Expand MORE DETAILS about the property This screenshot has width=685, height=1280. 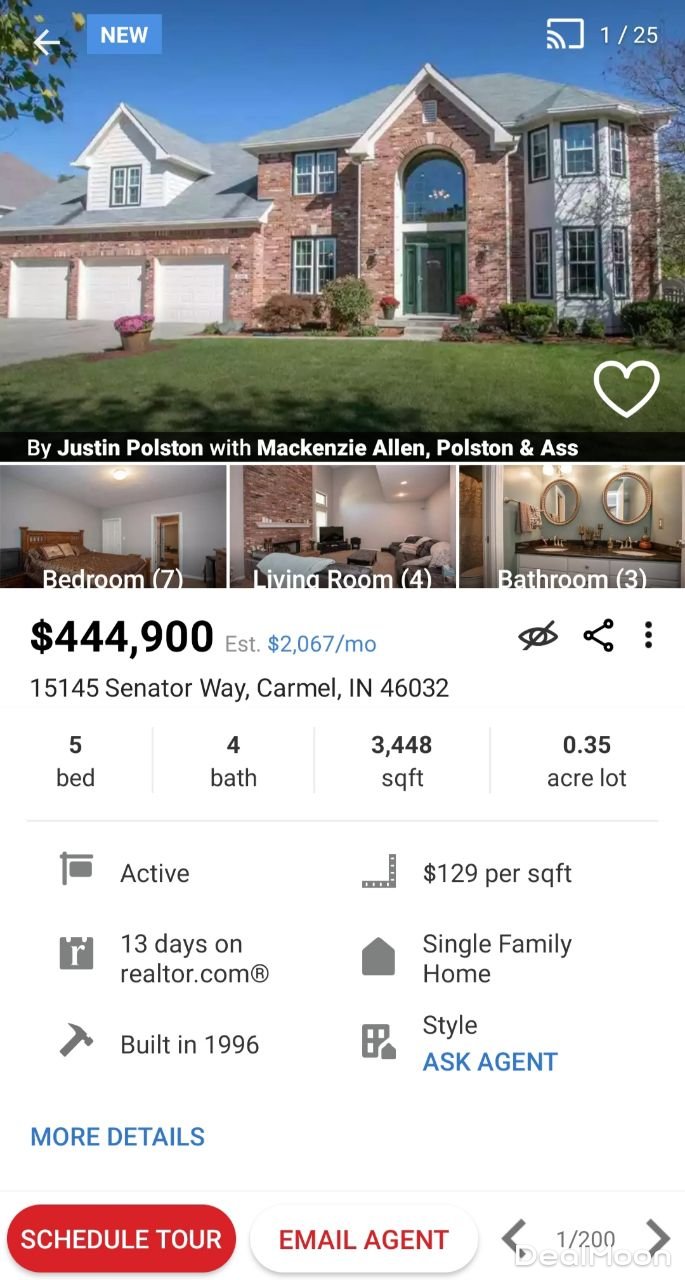(117, 1136)
